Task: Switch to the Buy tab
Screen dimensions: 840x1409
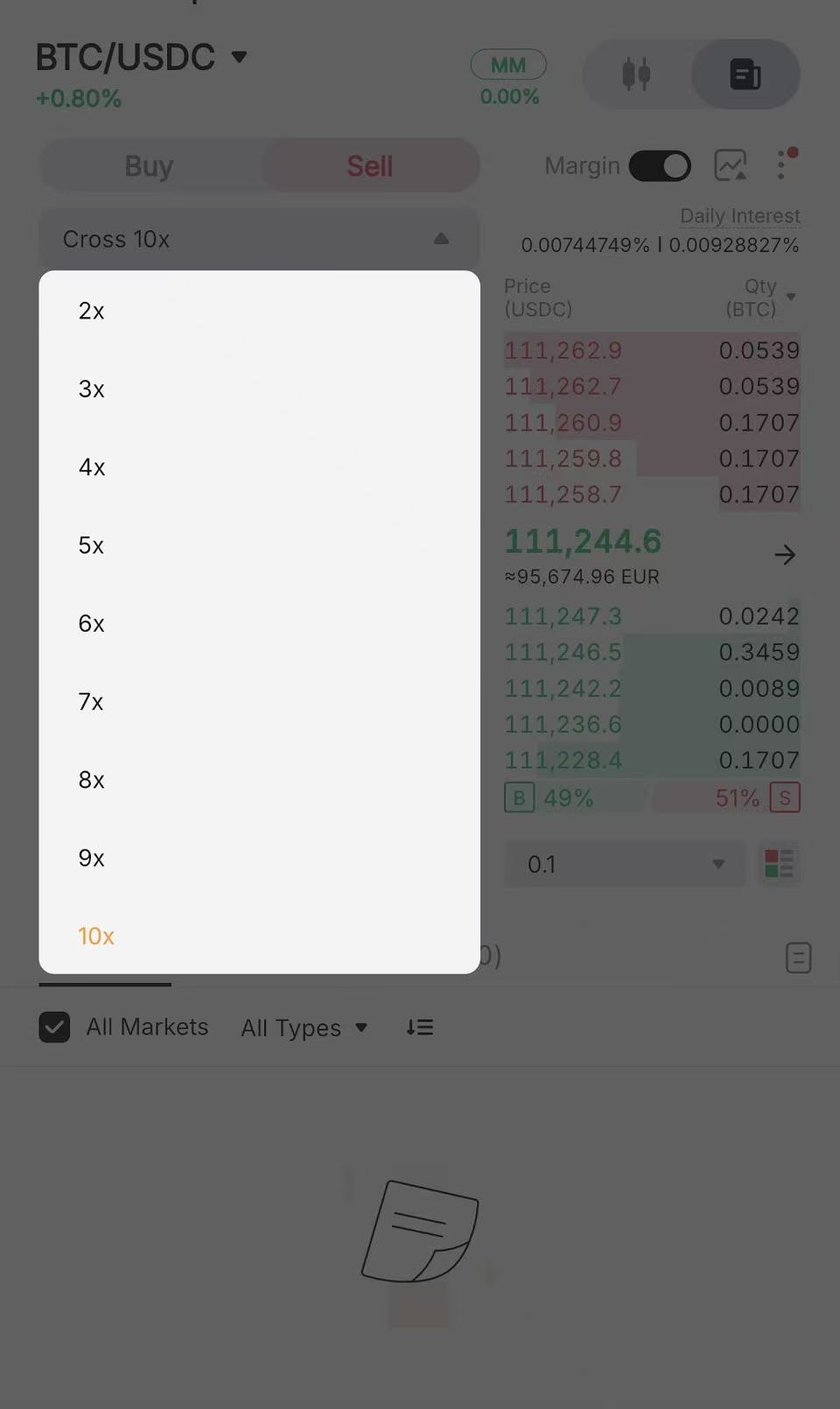Action: click(148, 165)
